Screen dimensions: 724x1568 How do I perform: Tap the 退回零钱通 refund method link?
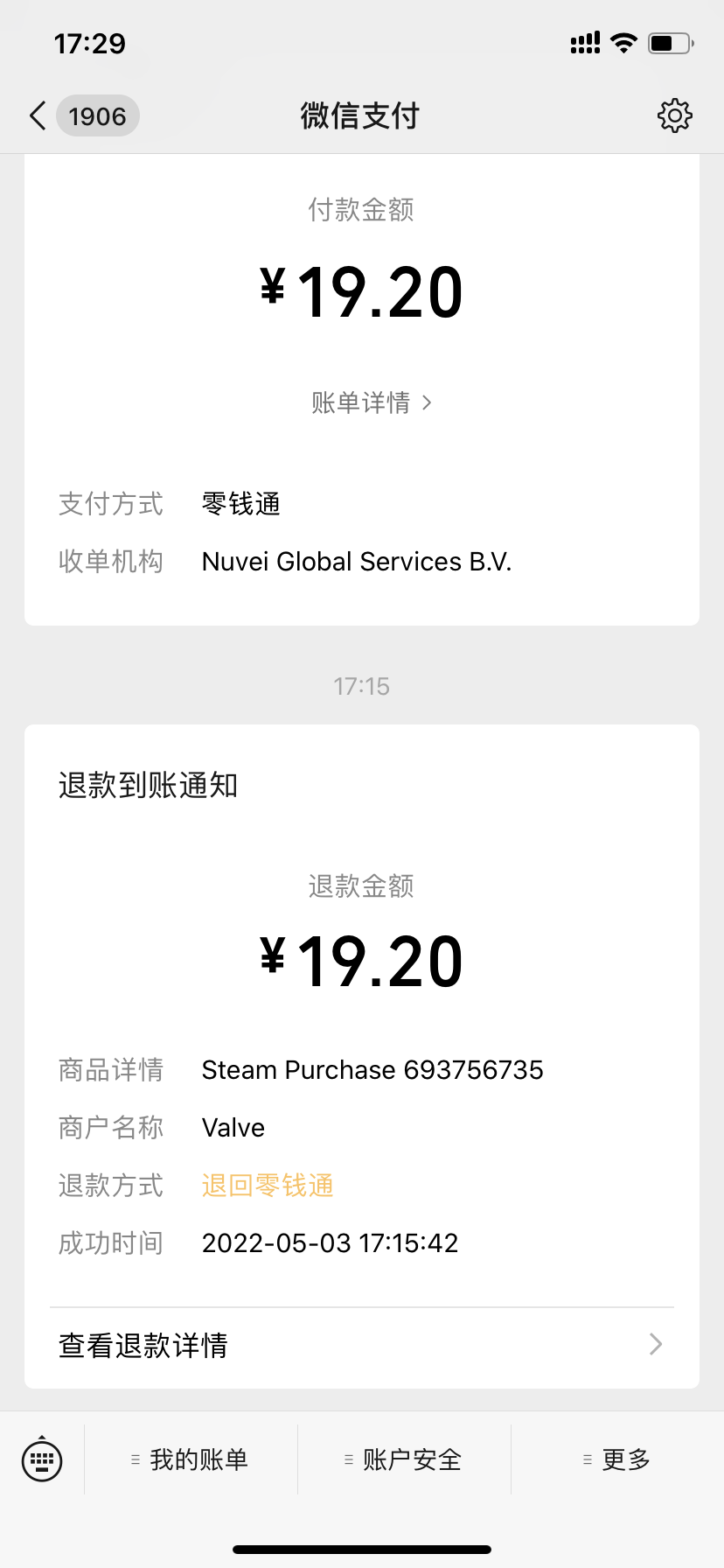(268, 1186)
